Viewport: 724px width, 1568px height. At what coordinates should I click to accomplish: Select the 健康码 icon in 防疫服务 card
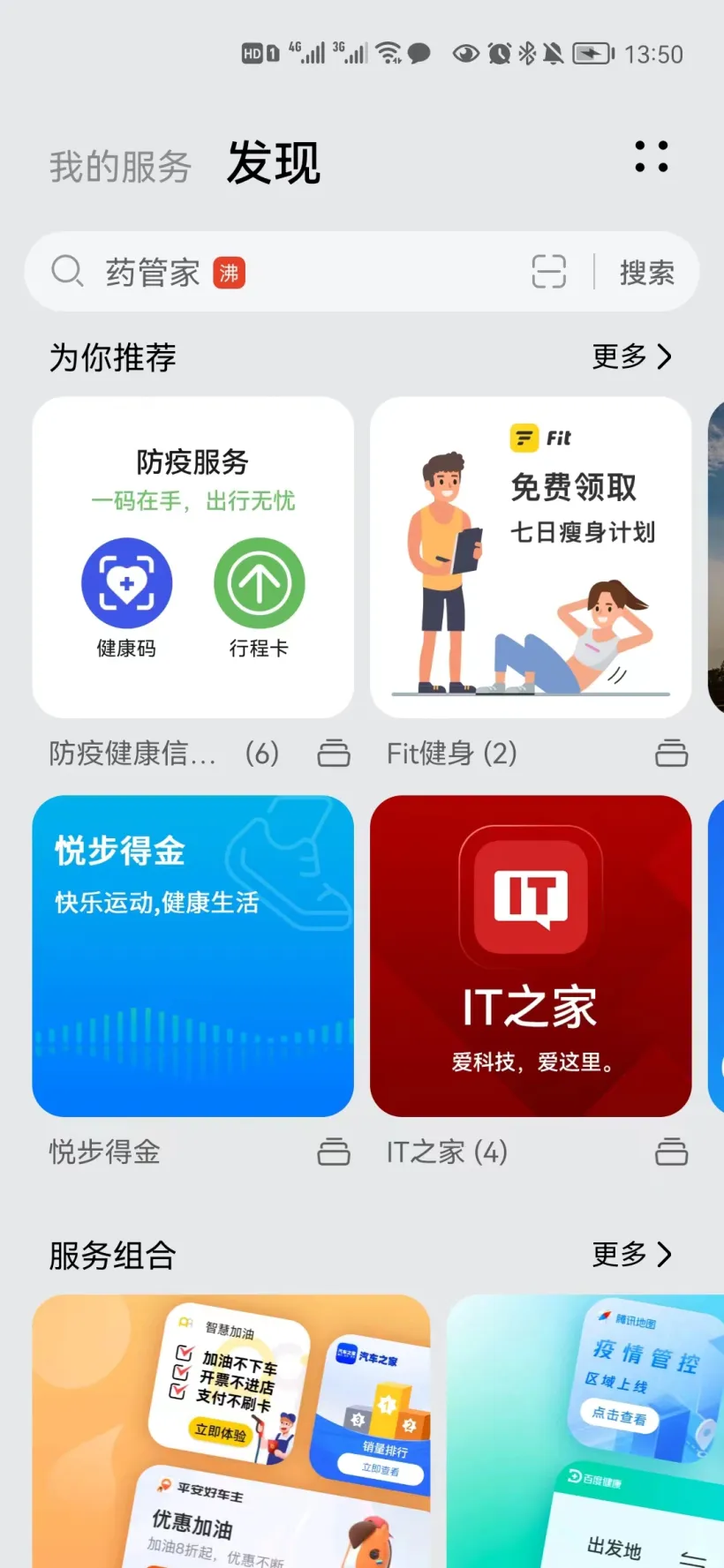(126, 582)
